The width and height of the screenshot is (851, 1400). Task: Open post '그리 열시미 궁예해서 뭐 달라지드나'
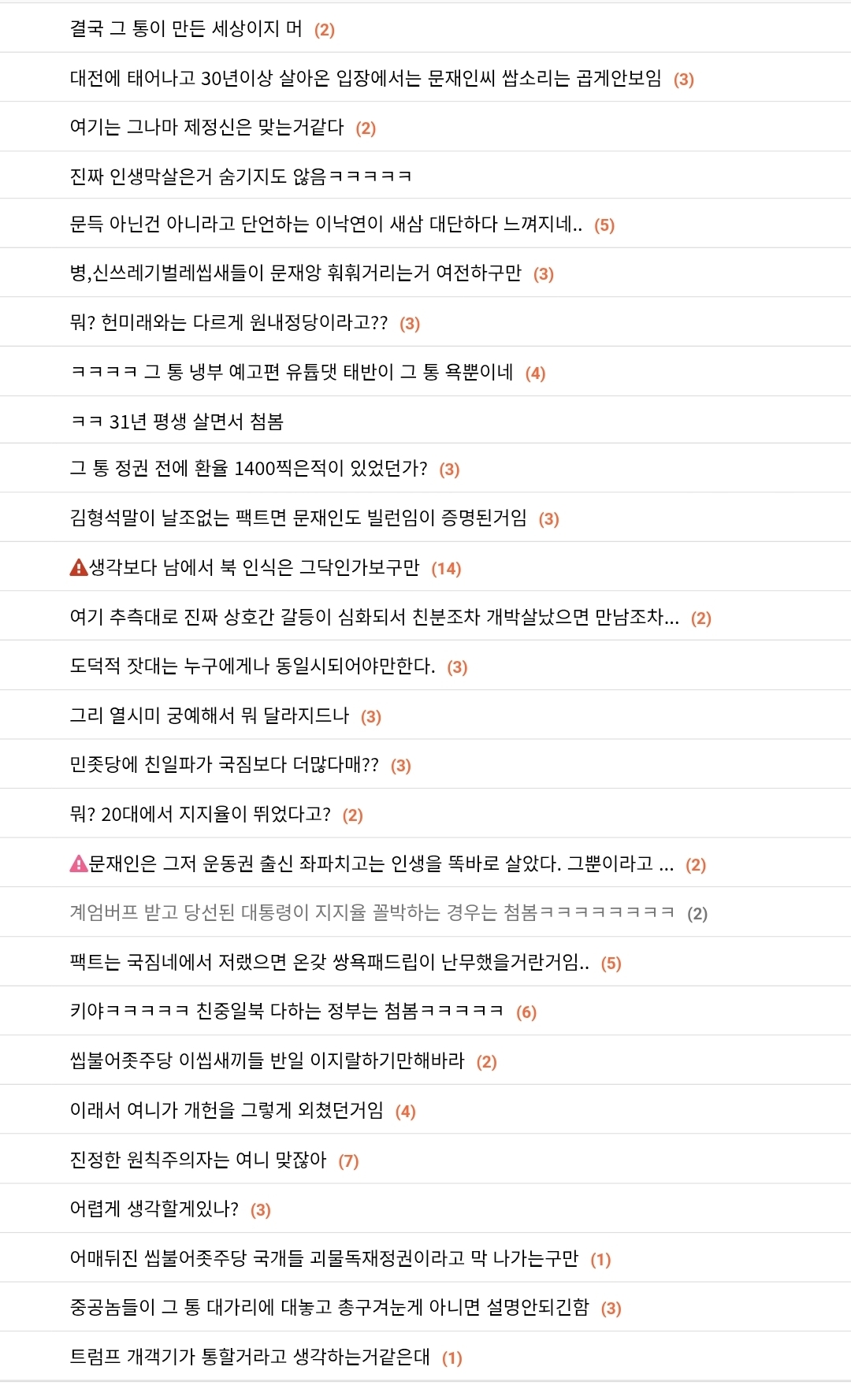[x=209, y=716]
